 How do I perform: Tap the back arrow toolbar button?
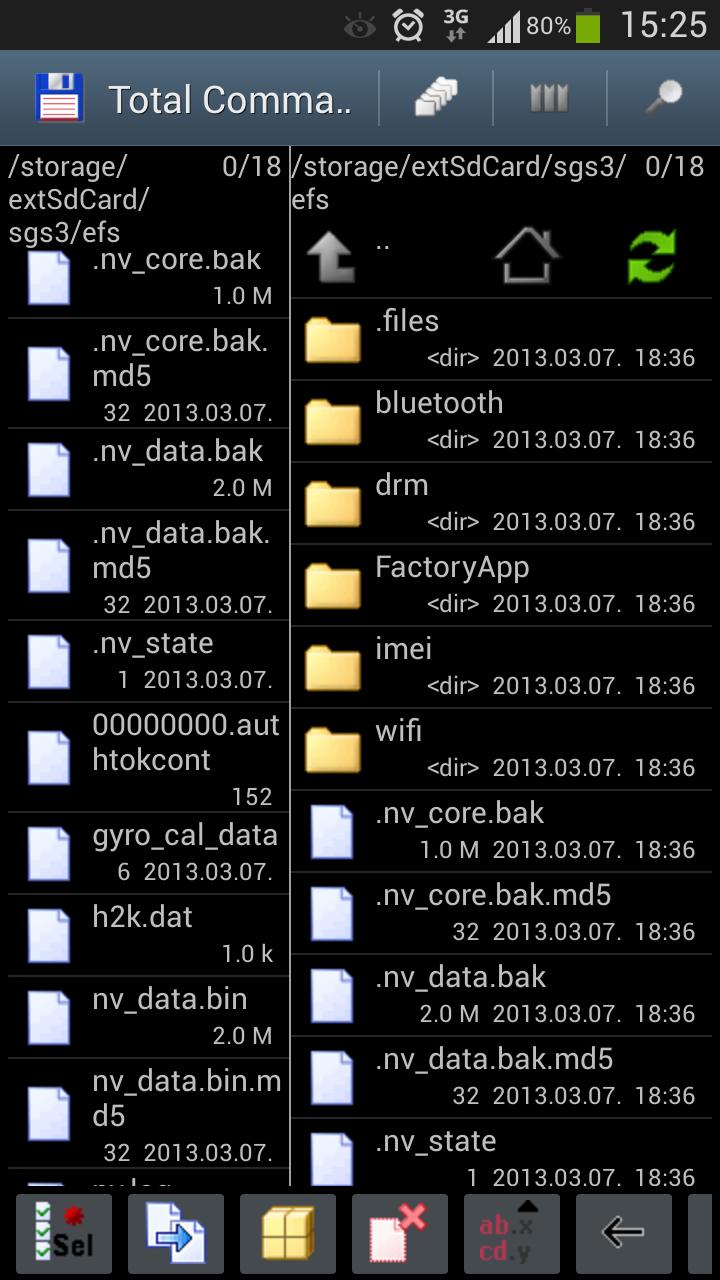tap(624, 1233)
